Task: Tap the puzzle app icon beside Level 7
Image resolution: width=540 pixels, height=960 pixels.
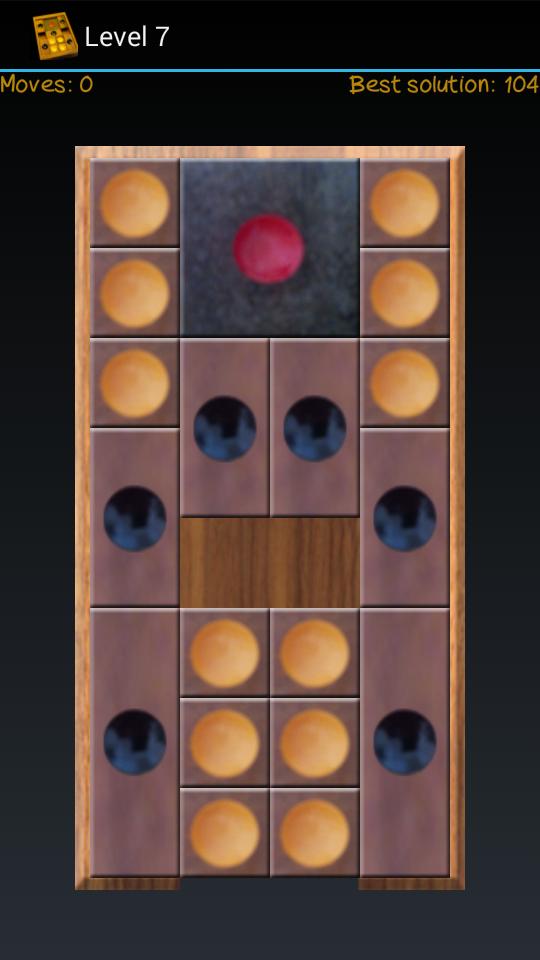Action: 55,36
